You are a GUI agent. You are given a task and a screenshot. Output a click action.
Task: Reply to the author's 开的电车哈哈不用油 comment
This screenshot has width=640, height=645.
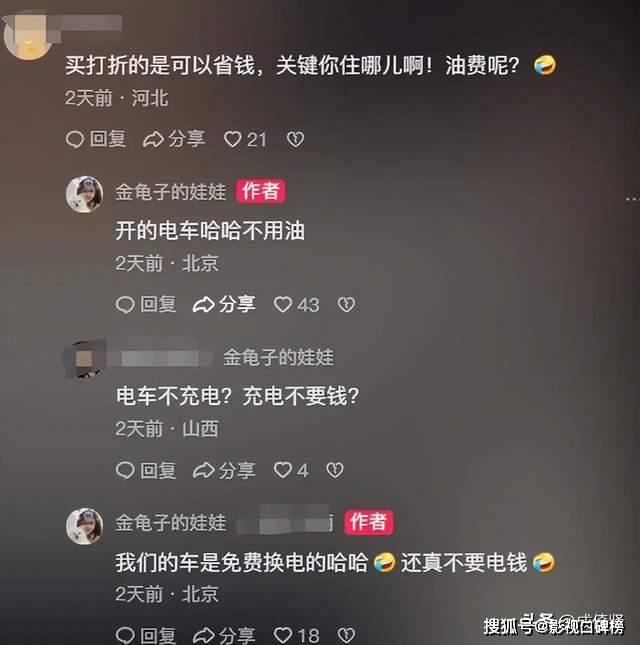point(146,304)
